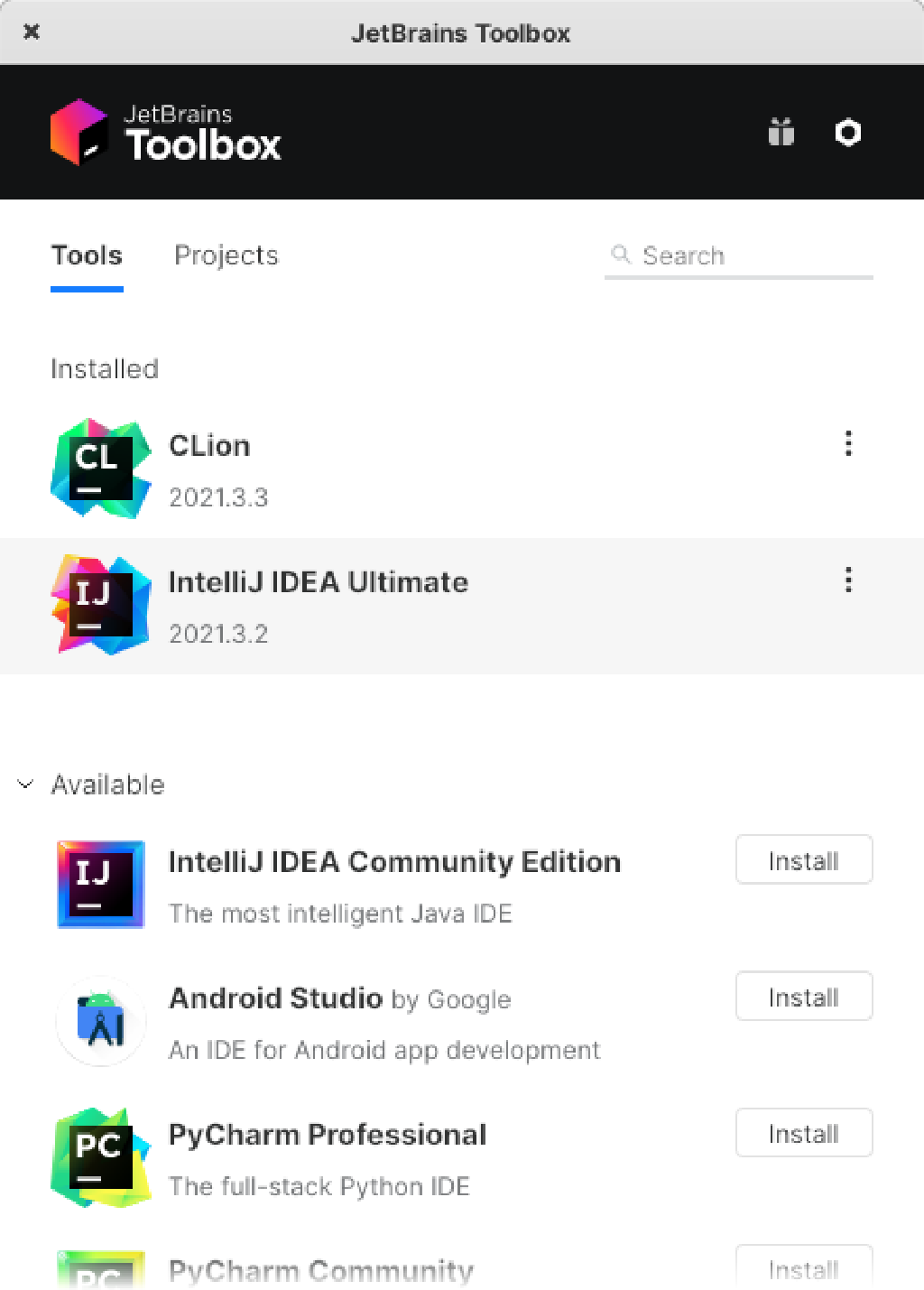This screenshot has height=1290, width=924.
Task: Click the Android Studio icon
Action: click(x=100, y=1022)
